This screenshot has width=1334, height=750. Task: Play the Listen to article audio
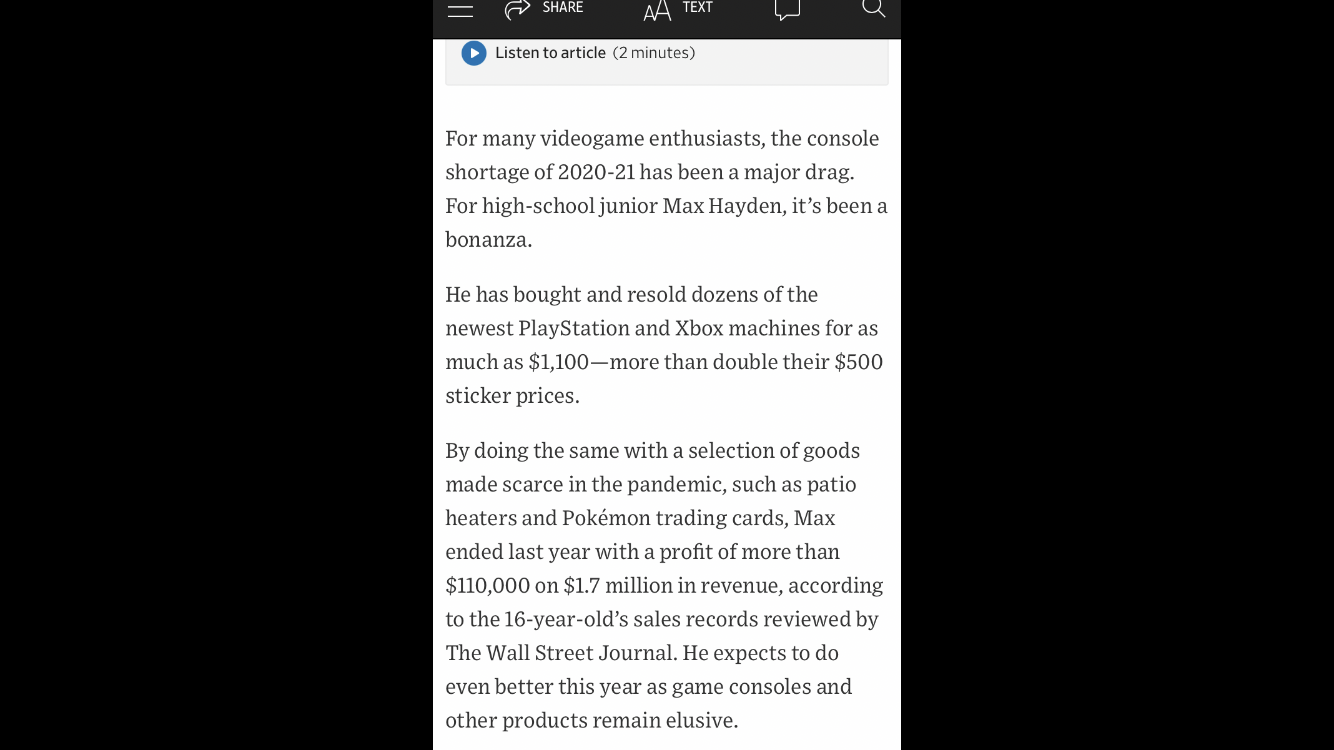(474, 53)
